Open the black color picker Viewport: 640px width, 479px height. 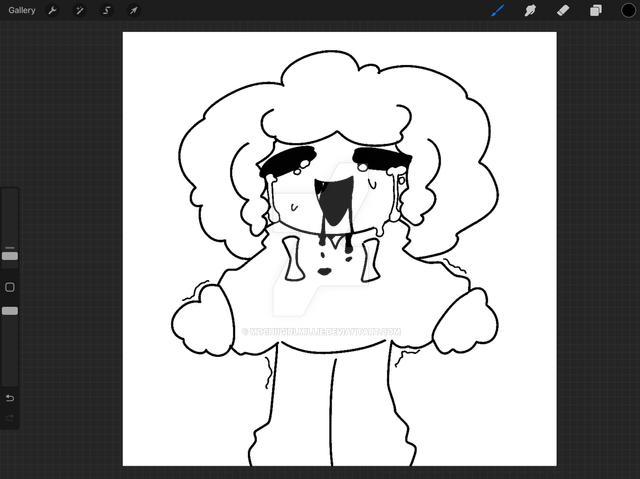[627, 10]
